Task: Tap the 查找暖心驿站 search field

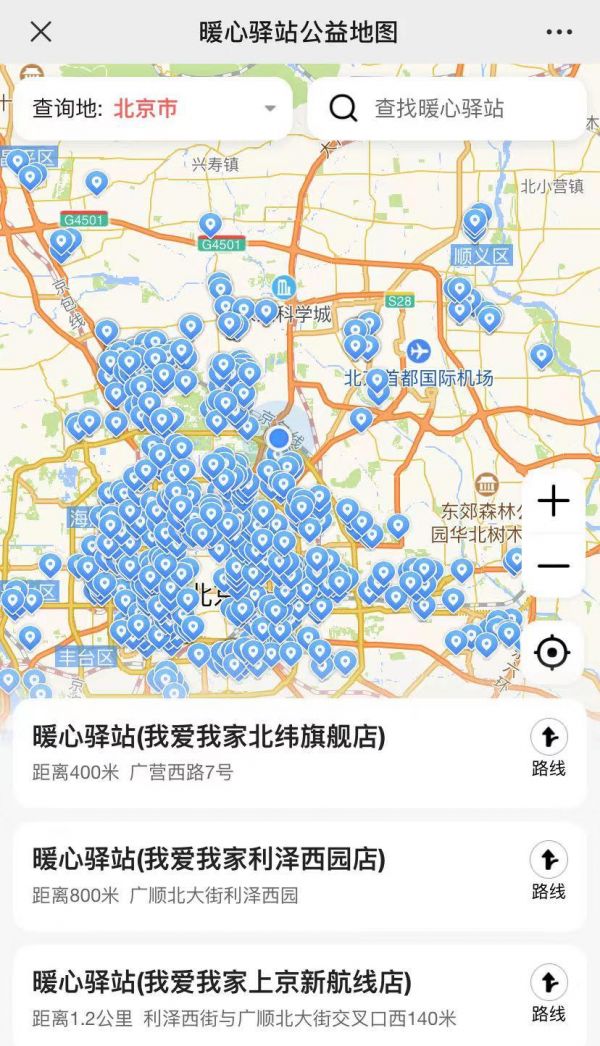Action: tap(446, 109)
